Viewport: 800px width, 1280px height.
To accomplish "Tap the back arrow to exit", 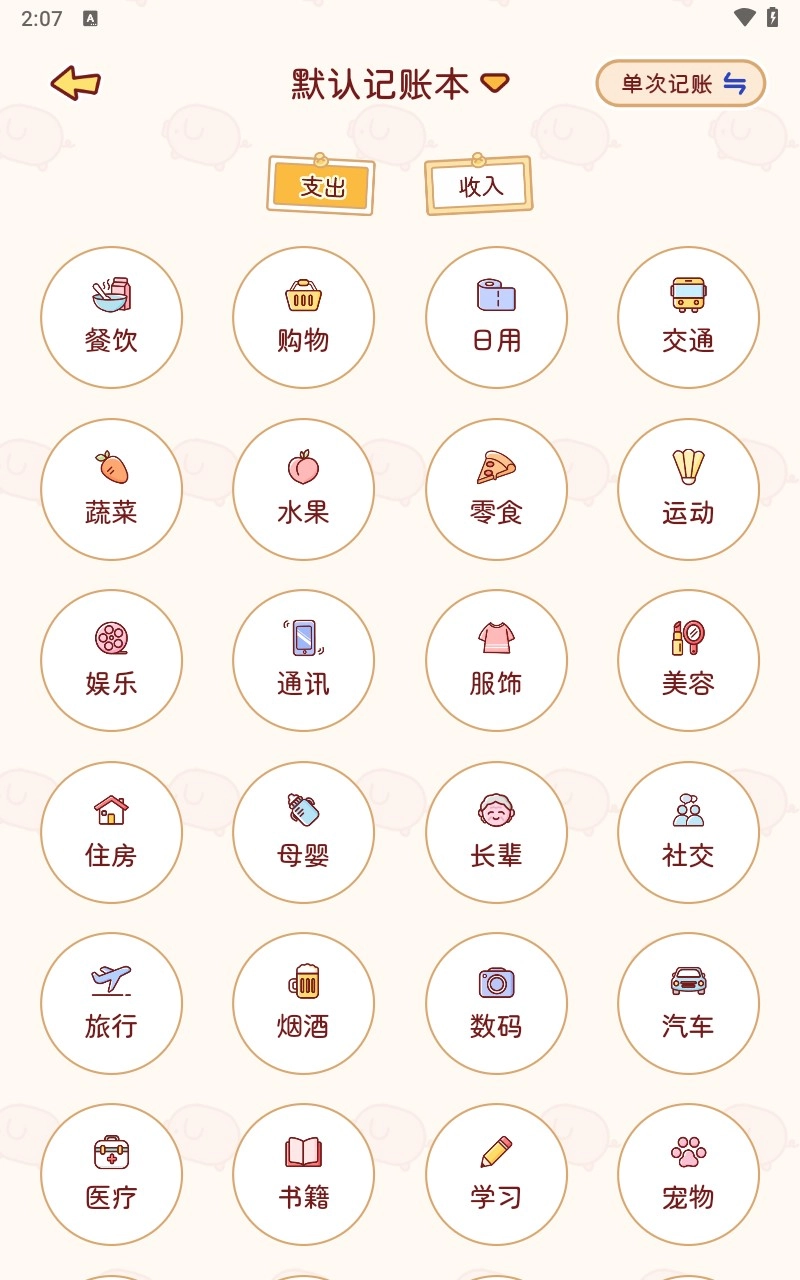I will pyautogui.click(x=73, y=83).
